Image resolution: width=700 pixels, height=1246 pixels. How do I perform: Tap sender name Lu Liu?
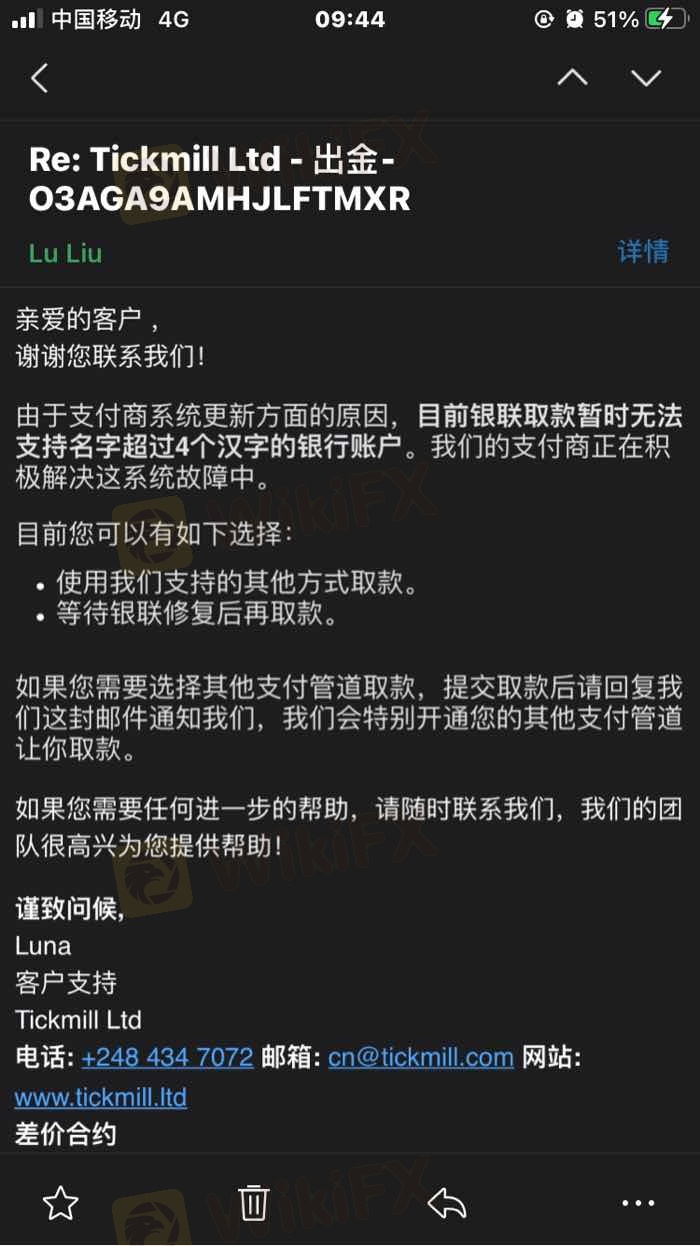tap(66, 253)
